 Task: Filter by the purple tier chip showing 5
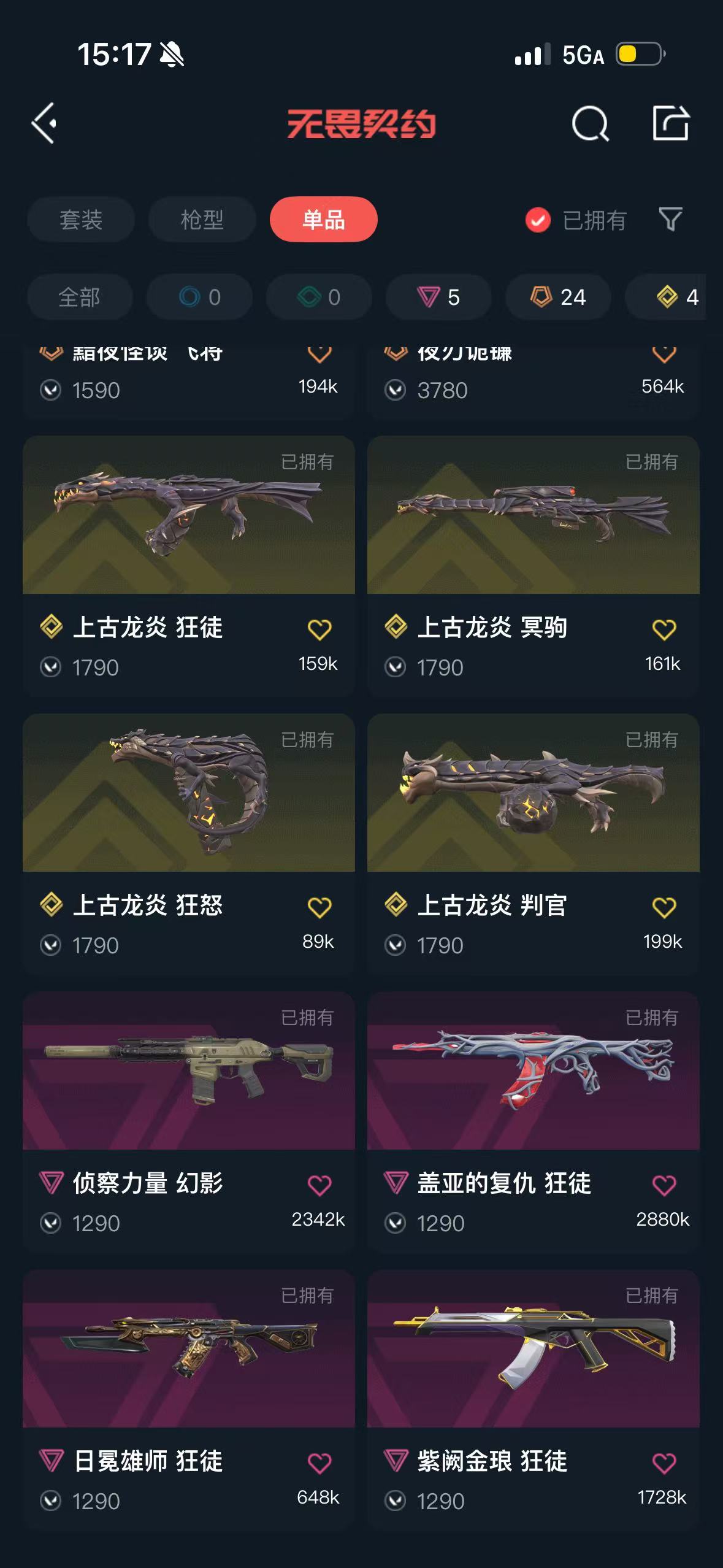point(438,298)
